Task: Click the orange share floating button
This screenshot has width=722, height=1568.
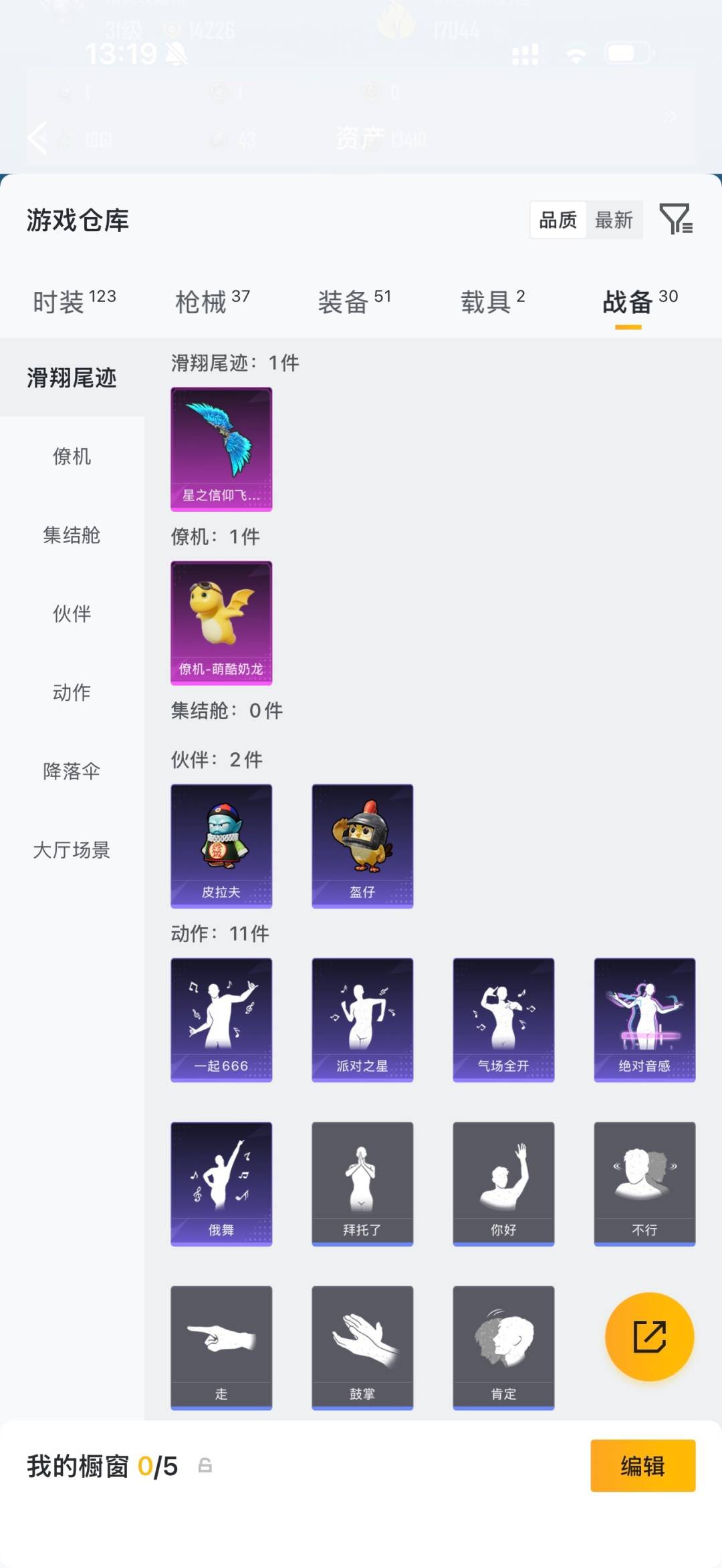Action: (x=649, y=1336)
